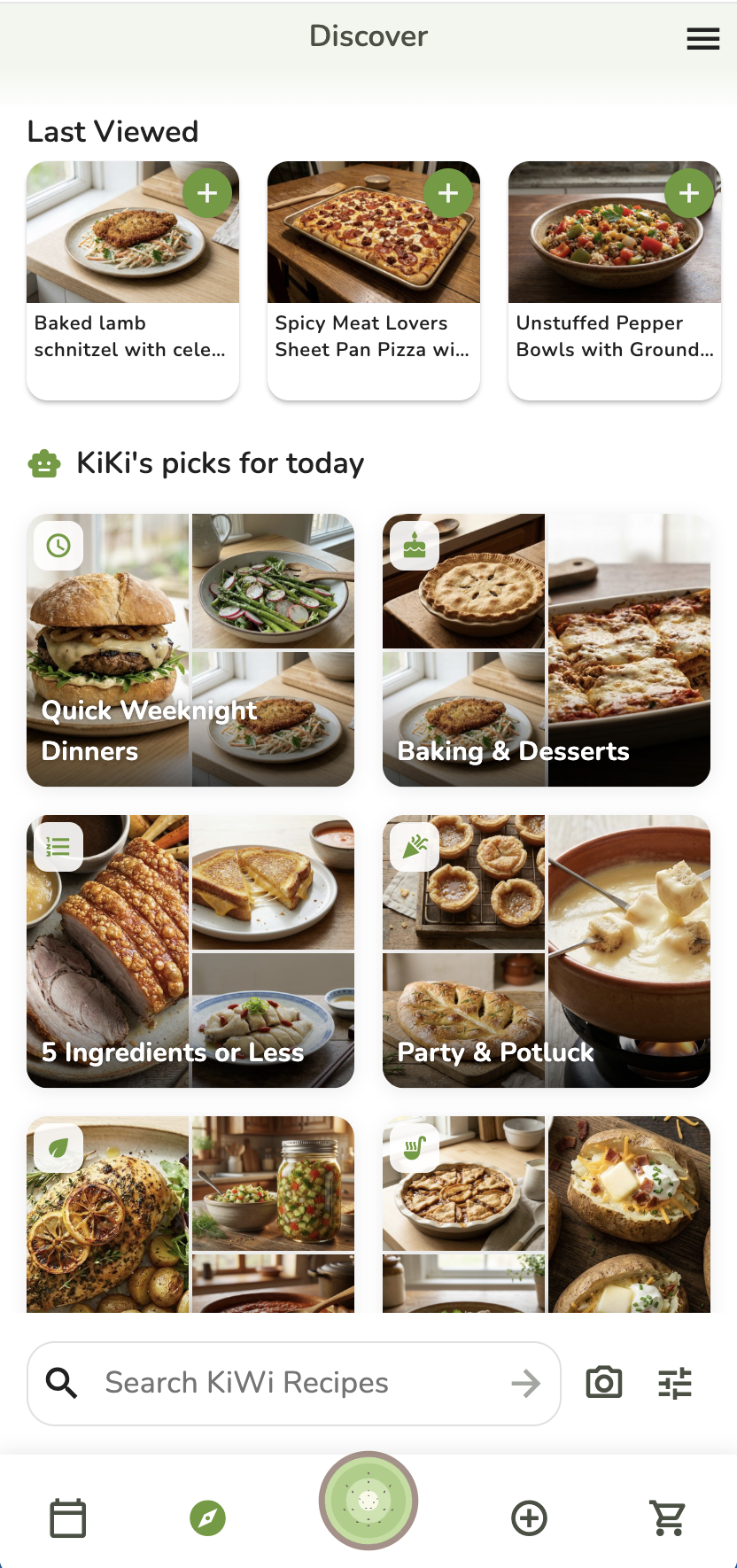Add Baked lamb schnitzel with the plus button
The height and width of the screenshot is (1568, 737).
pyautogui.click(x=207, y=193)
